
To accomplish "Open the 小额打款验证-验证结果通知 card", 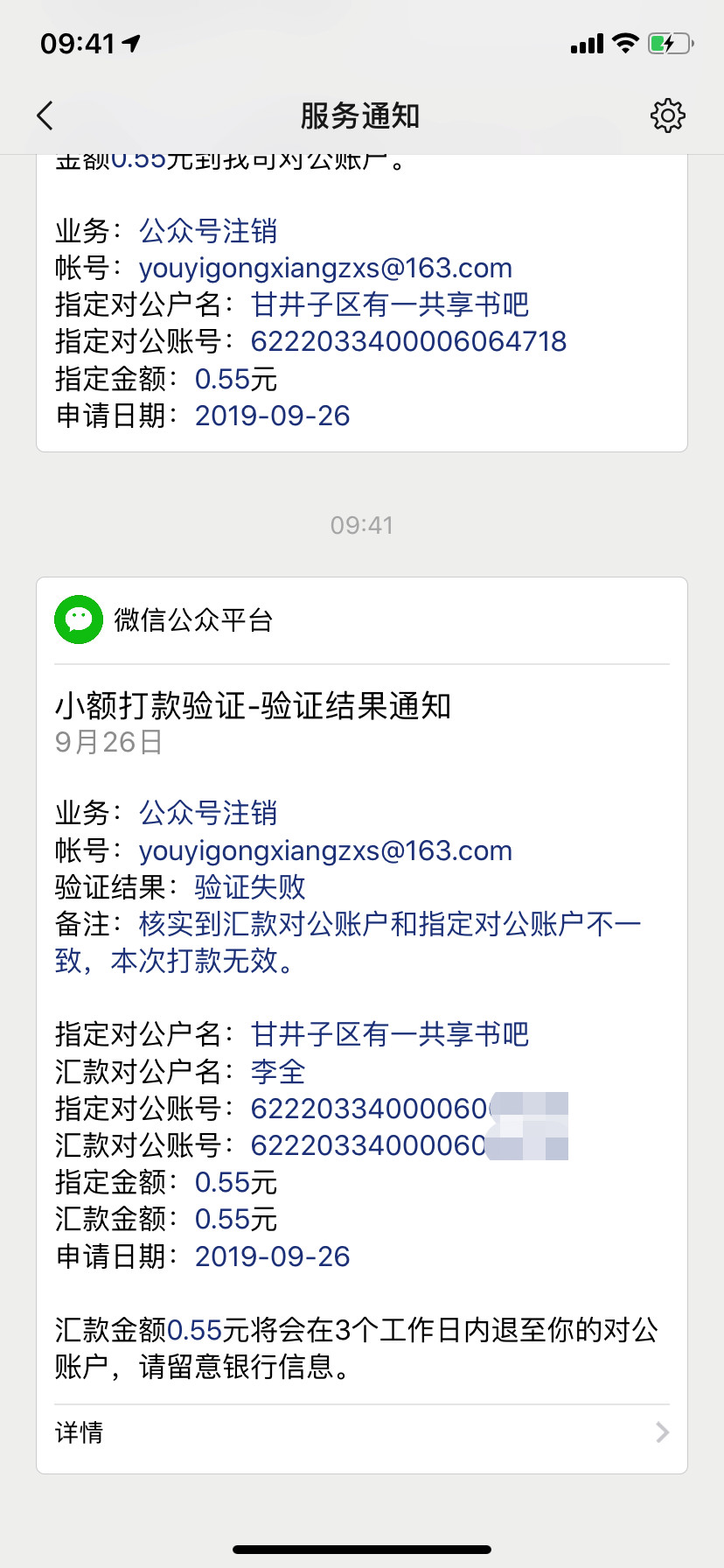I will tap(362, 1025).
